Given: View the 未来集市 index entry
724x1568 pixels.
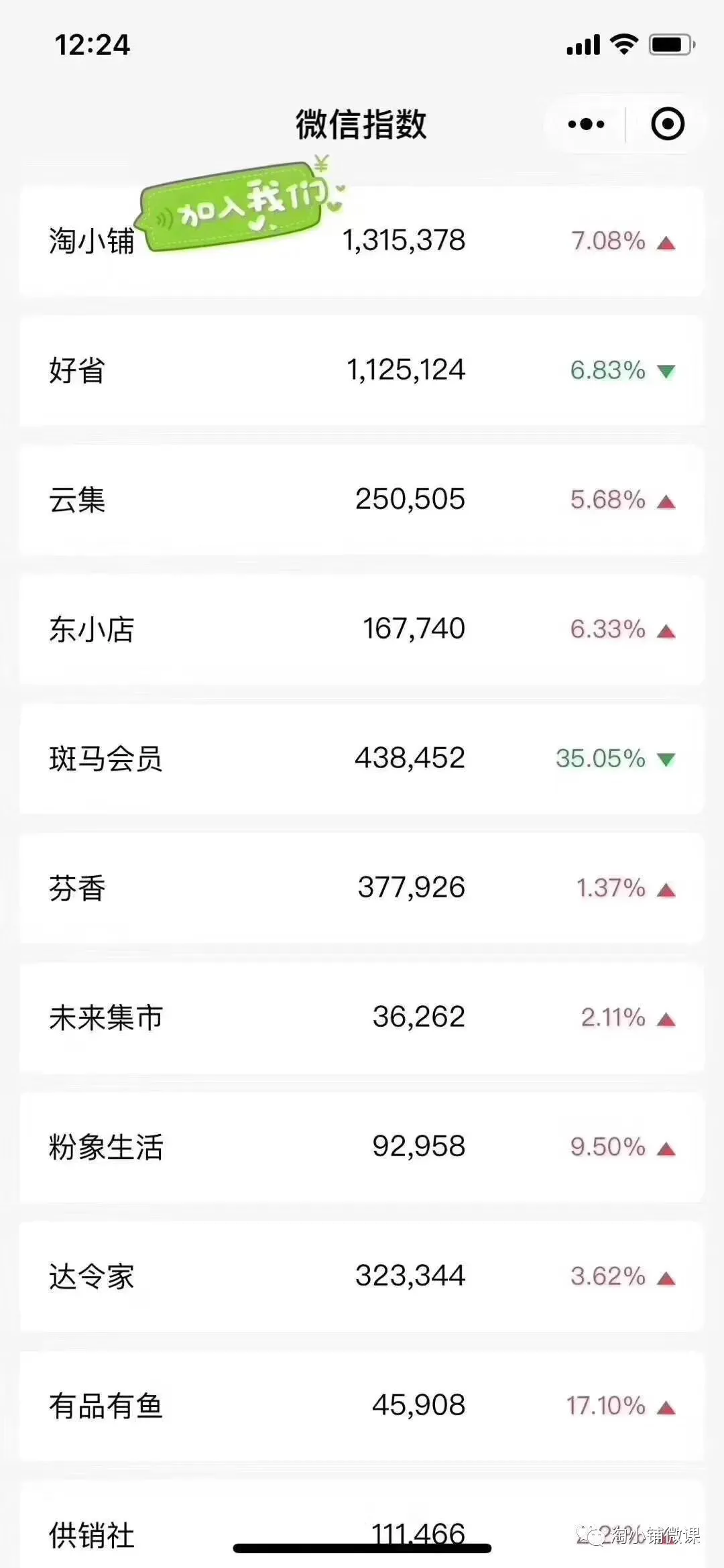Looking at the screenshot, I should (x=362, y=1017).
